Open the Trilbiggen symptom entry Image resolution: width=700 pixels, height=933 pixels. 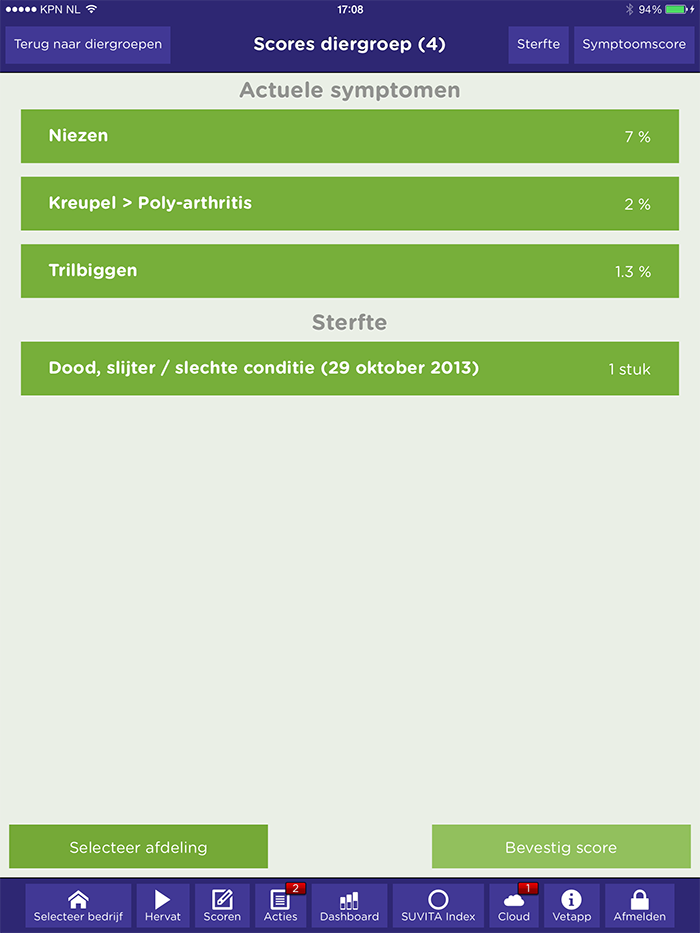(x=350, y=271)
